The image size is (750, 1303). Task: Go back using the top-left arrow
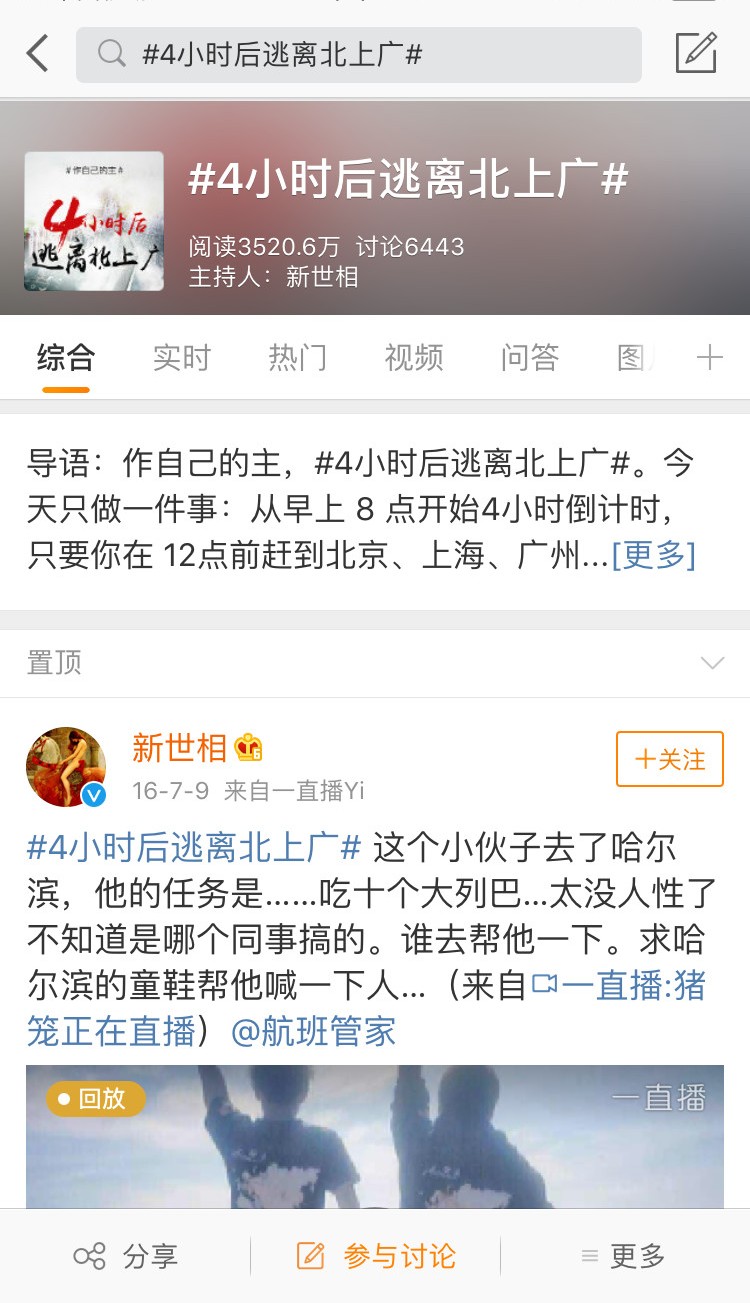coord(37,54)
